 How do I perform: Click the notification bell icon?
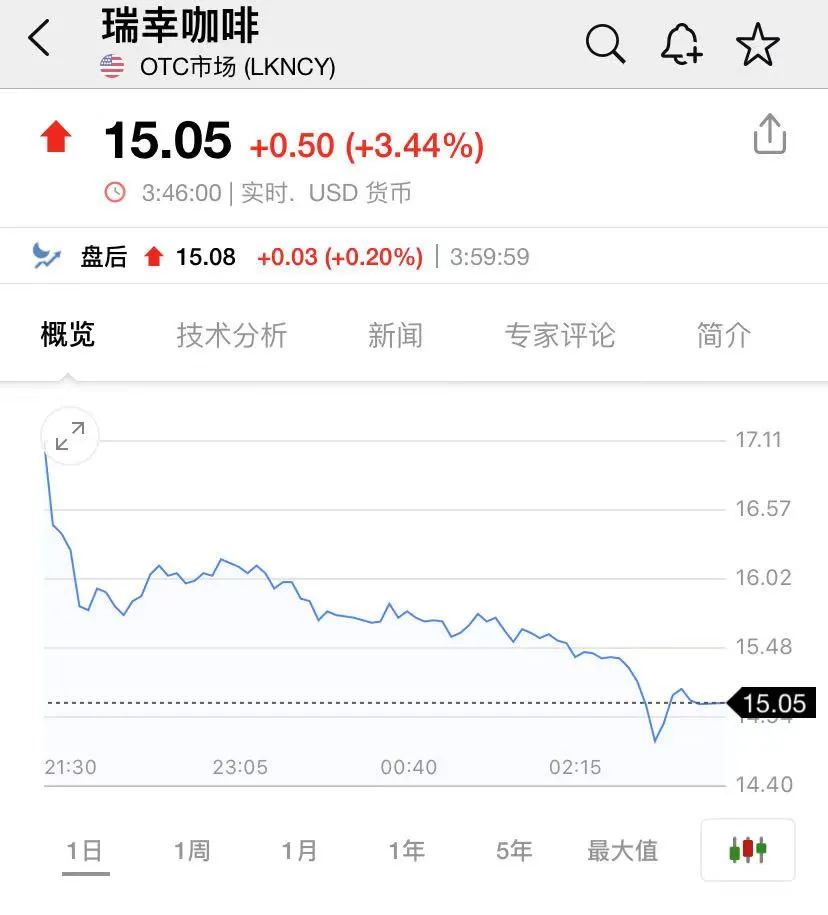(x=681, y=43)
